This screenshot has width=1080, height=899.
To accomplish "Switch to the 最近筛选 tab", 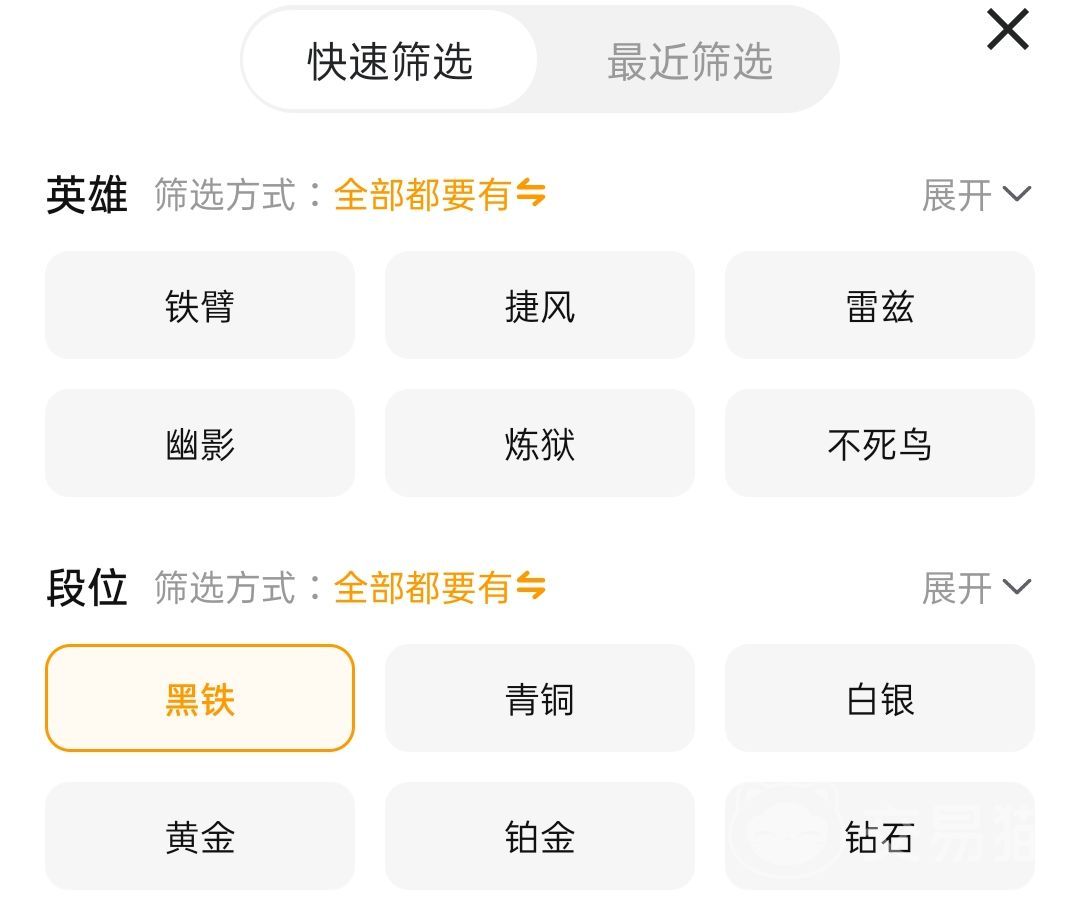I will (689, 62).
